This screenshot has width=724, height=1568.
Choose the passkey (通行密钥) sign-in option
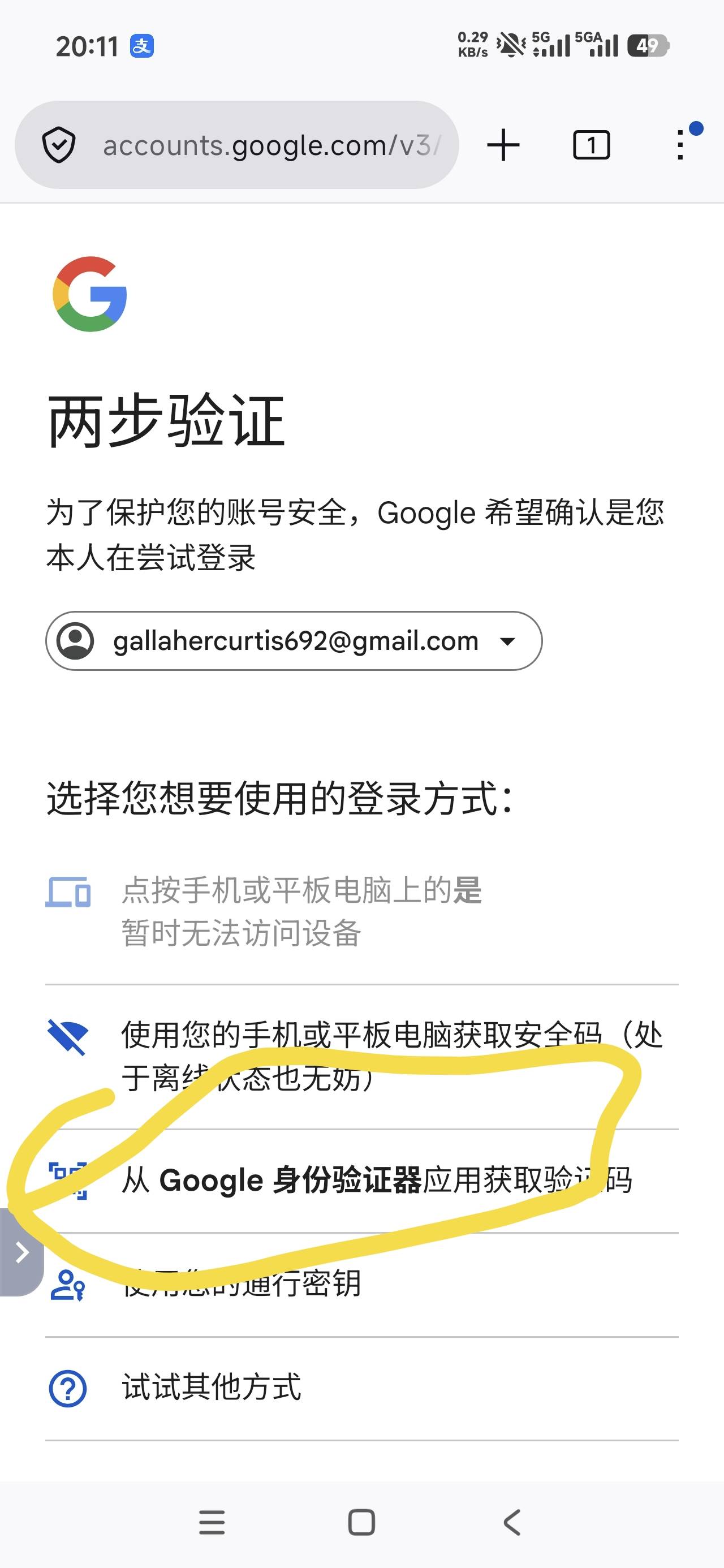point(361,1285)
